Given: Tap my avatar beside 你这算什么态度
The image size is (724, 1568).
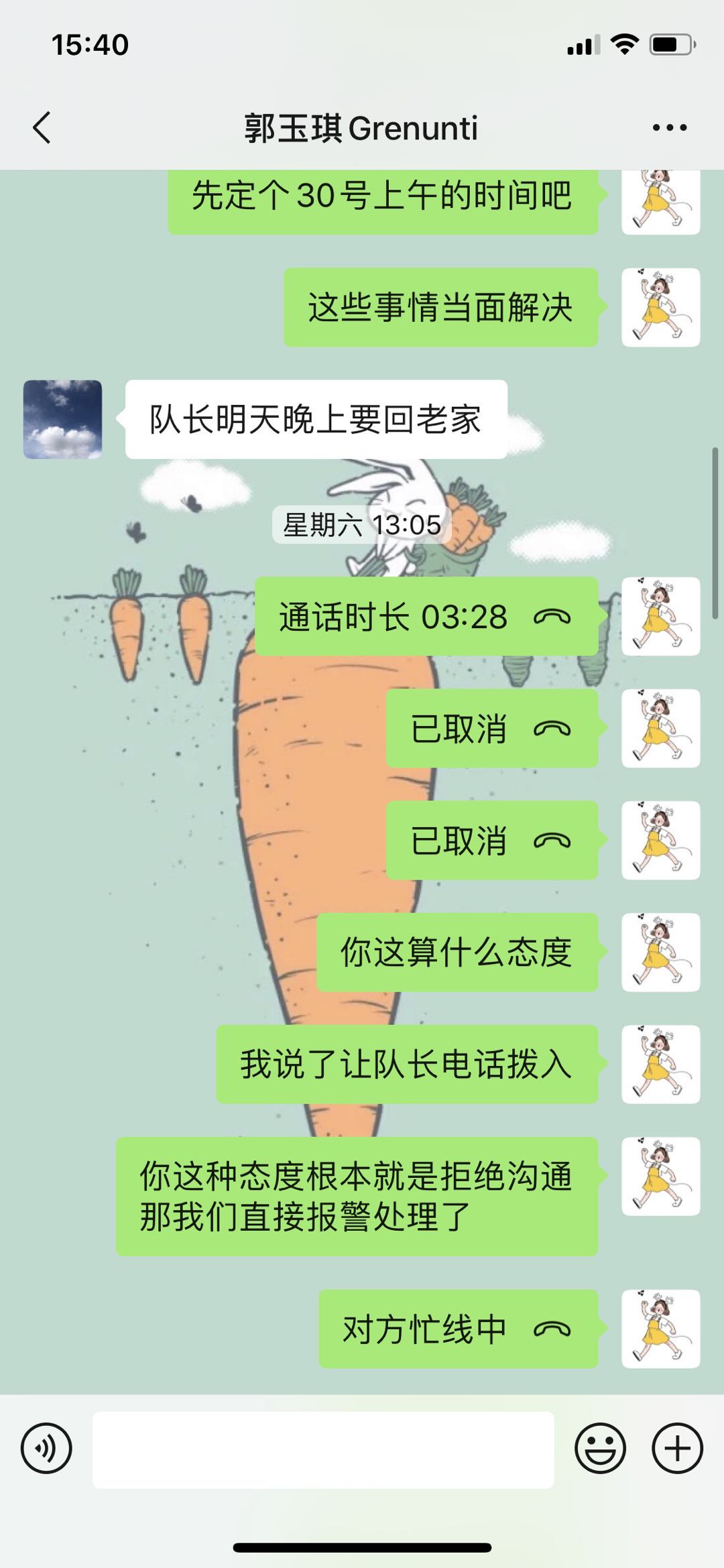Looking at the screenshot, I should pyautogui.click(x=660, y=953).
